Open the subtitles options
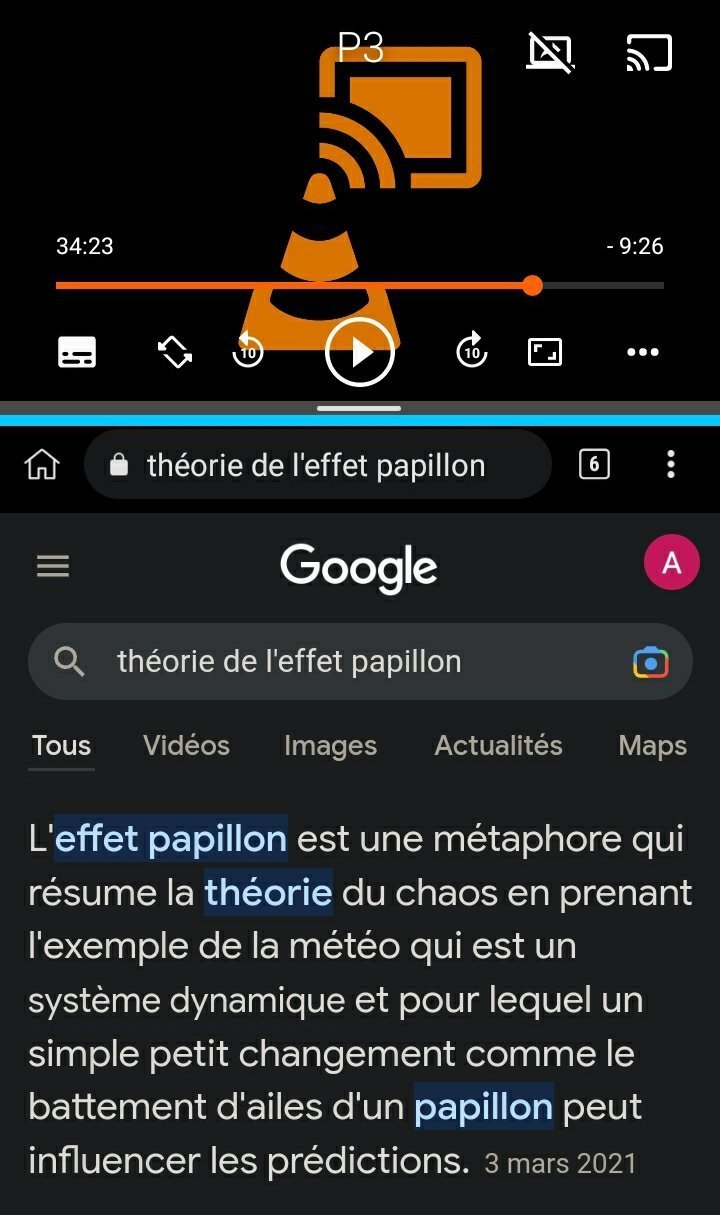The width and height of the screenshot is (720, 1215). click(x=77, y=352)
